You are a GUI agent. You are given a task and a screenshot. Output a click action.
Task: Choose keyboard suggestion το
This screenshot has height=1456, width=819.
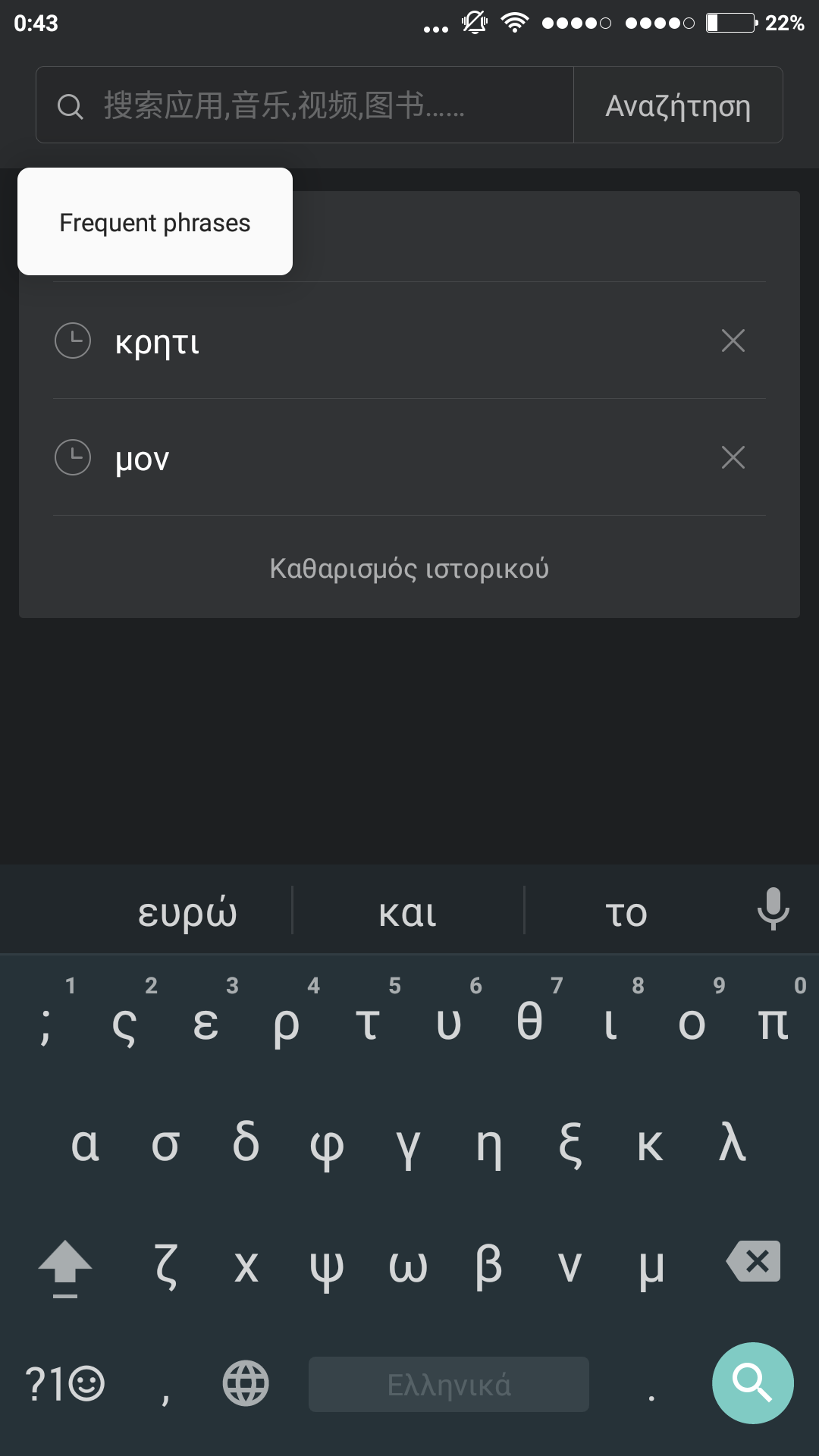pos(626,912)
